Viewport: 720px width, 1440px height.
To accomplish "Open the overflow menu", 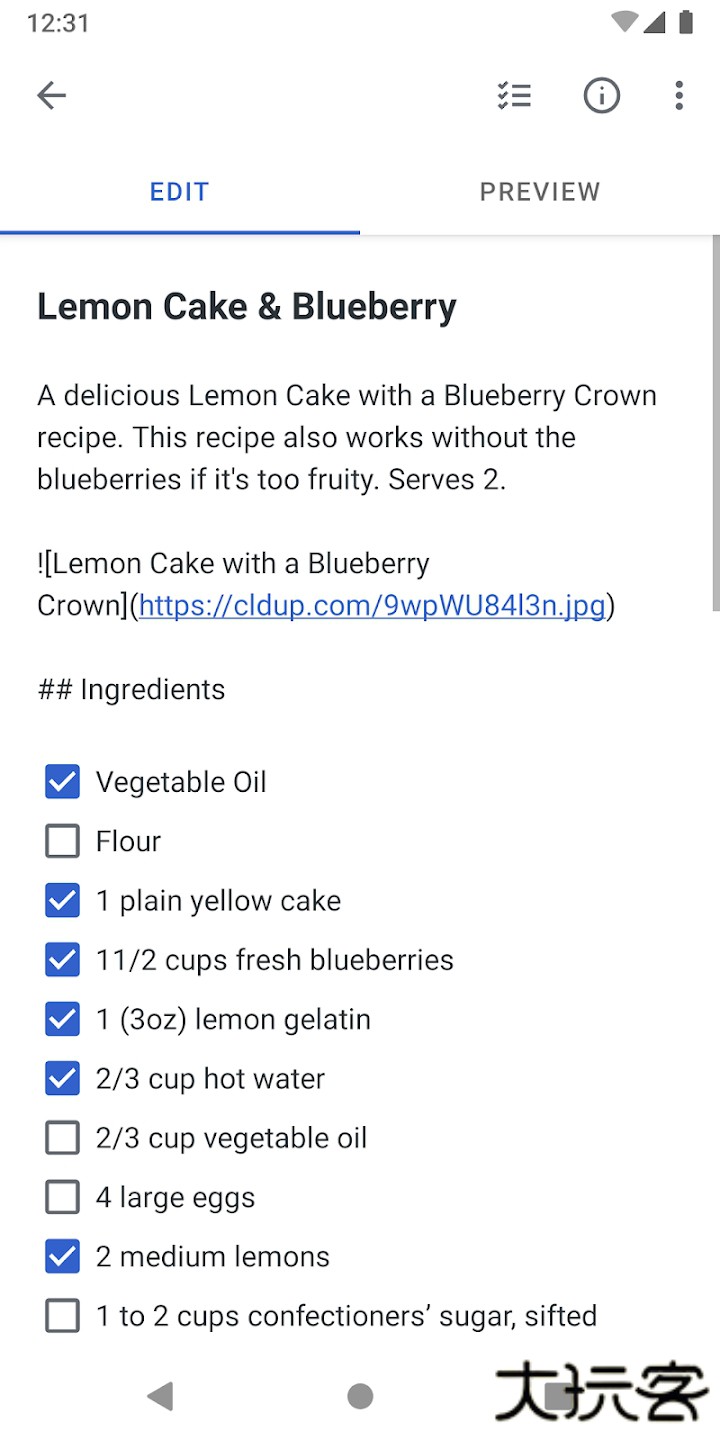I will tap(679, 96).
